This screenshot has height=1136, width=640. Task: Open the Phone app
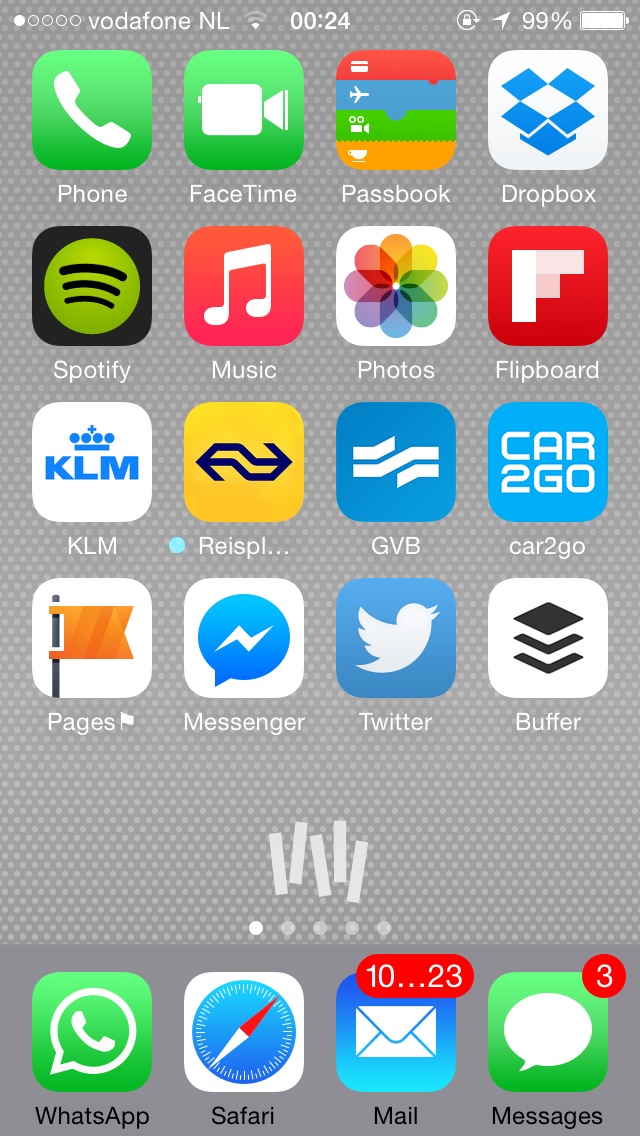click(x=92, y=110)
